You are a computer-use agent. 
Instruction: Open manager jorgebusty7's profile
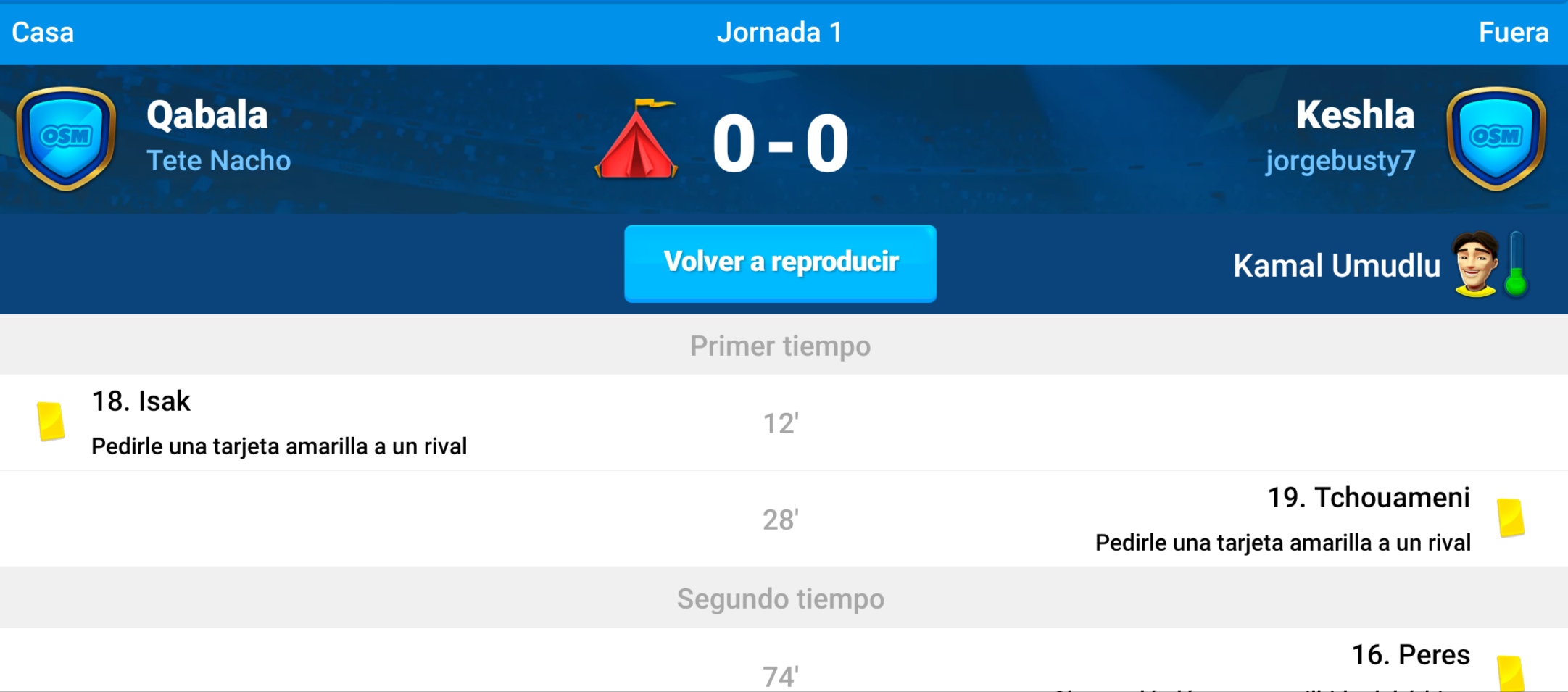1340,161
